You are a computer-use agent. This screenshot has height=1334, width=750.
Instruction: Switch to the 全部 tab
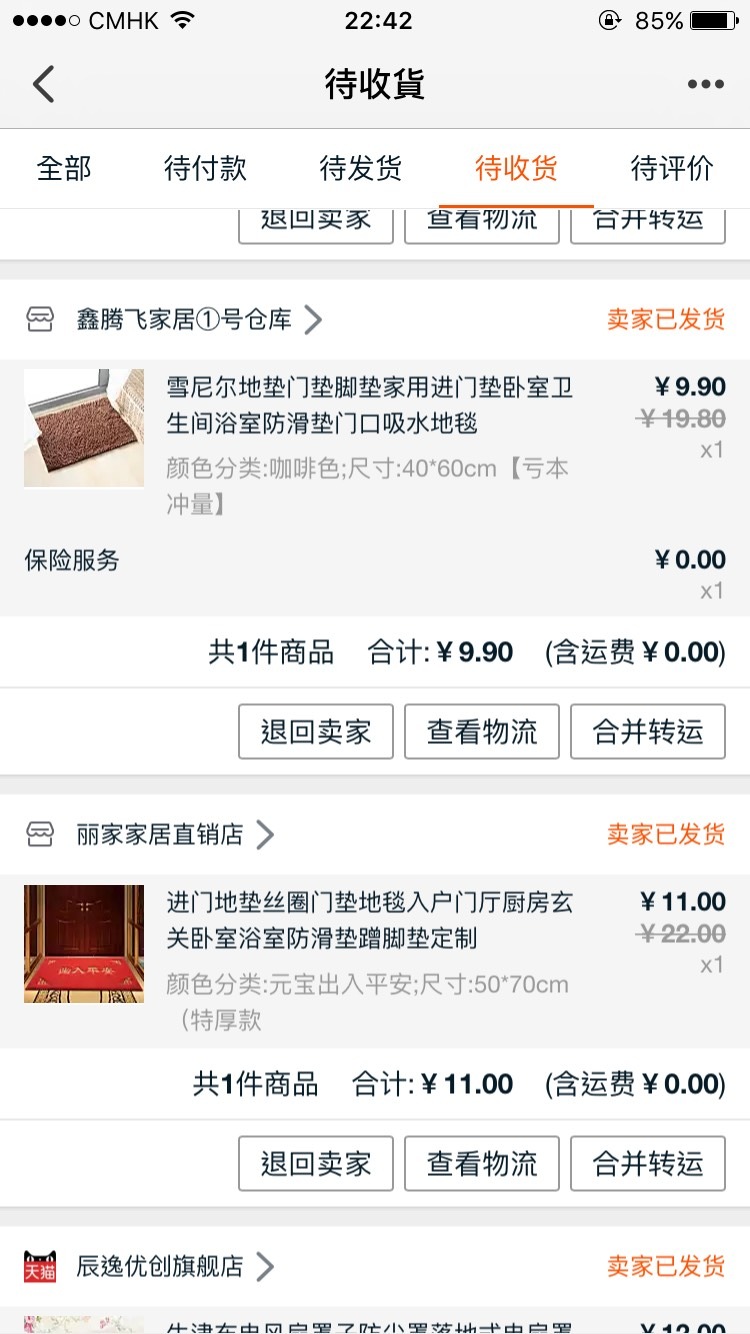[64, 168]
